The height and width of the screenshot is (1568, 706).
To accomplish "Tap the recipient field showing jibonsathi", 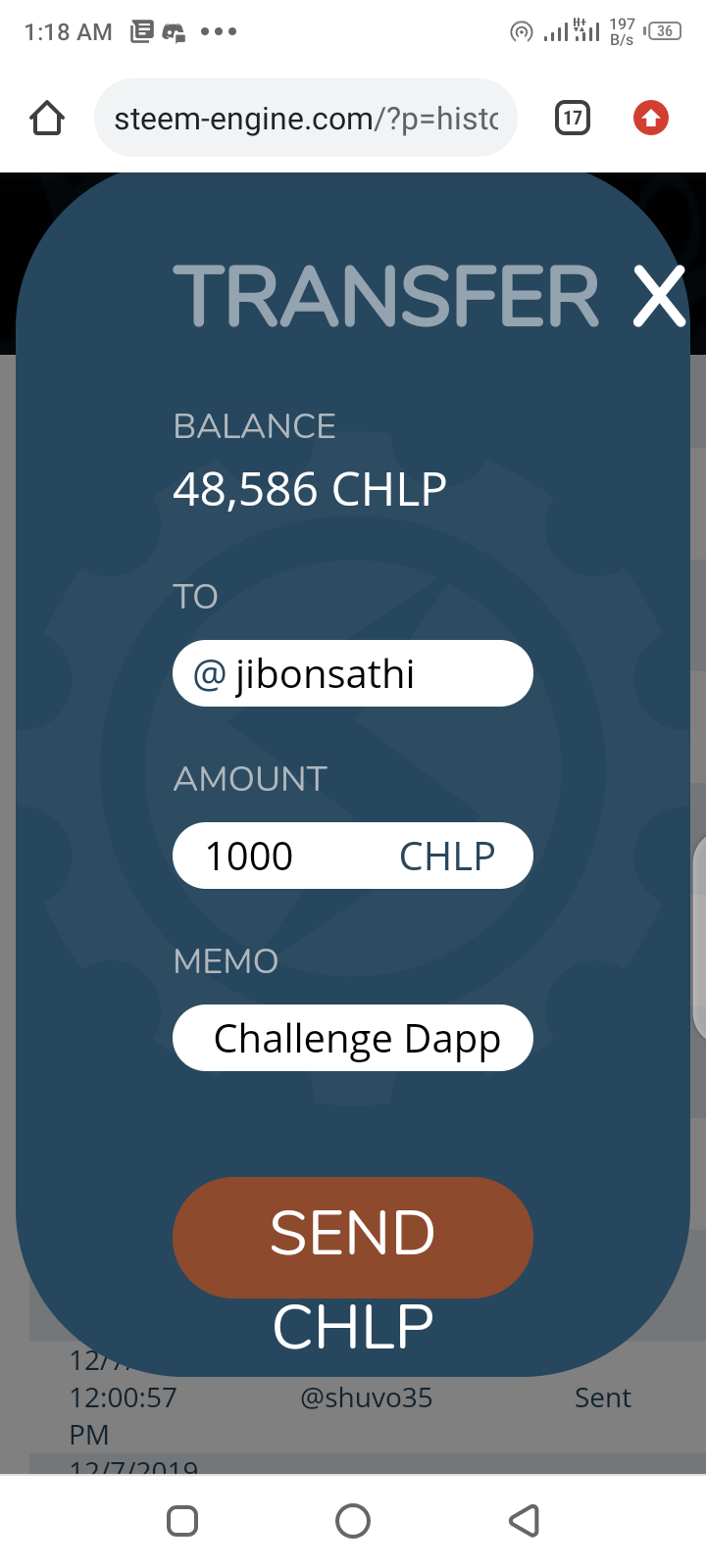I will (352, 673).
